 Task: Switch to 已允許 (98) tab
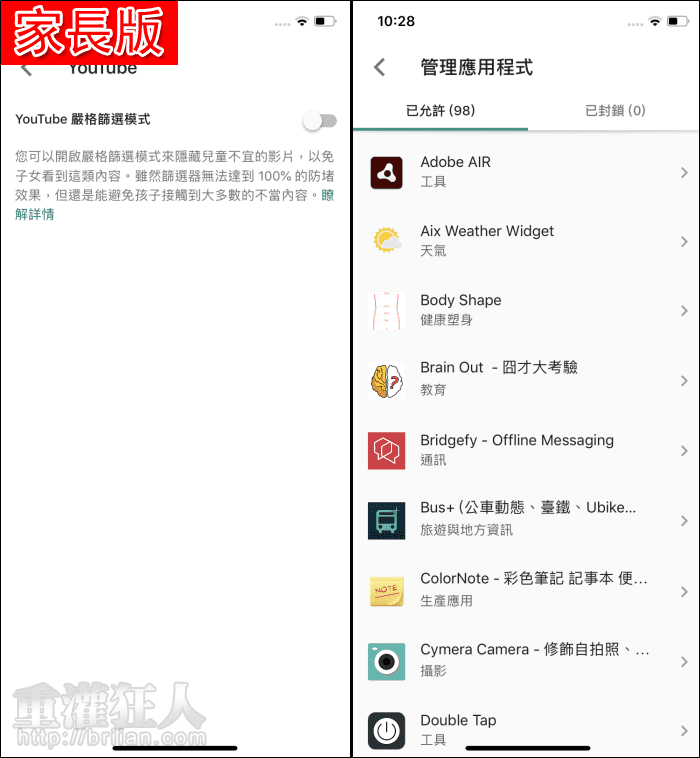click(x=440, y=111)
